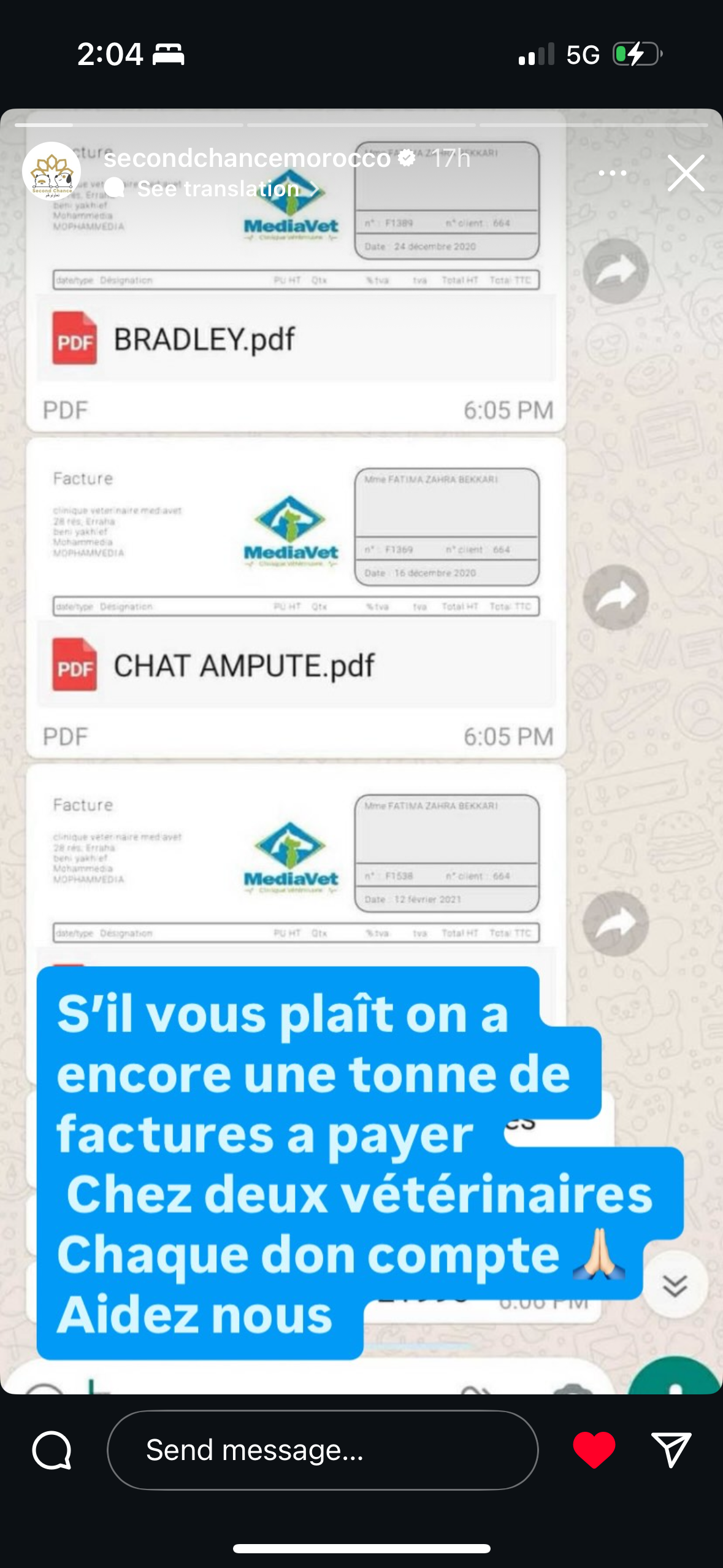723x1568 pixels.
Task: Close the story viewer
Action: pyautogui.click(x=686, y=173)
